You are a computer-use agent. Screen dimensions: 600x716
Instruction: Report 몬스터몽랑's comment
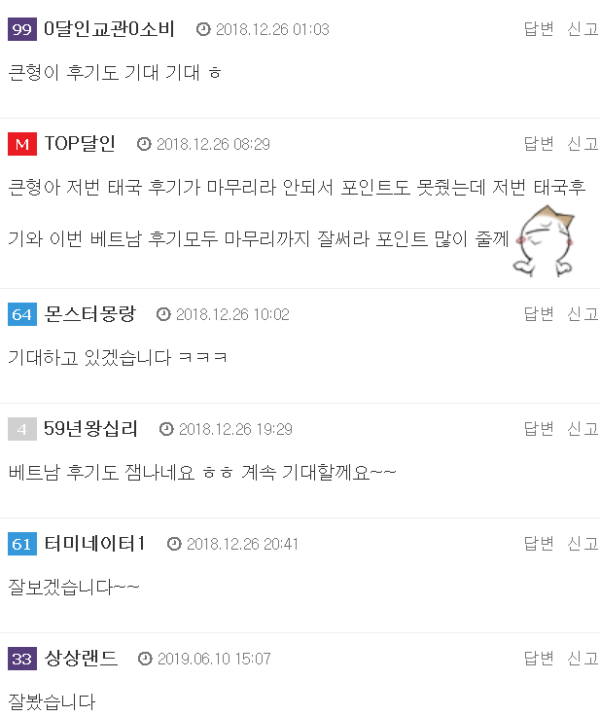coord(583,314)
